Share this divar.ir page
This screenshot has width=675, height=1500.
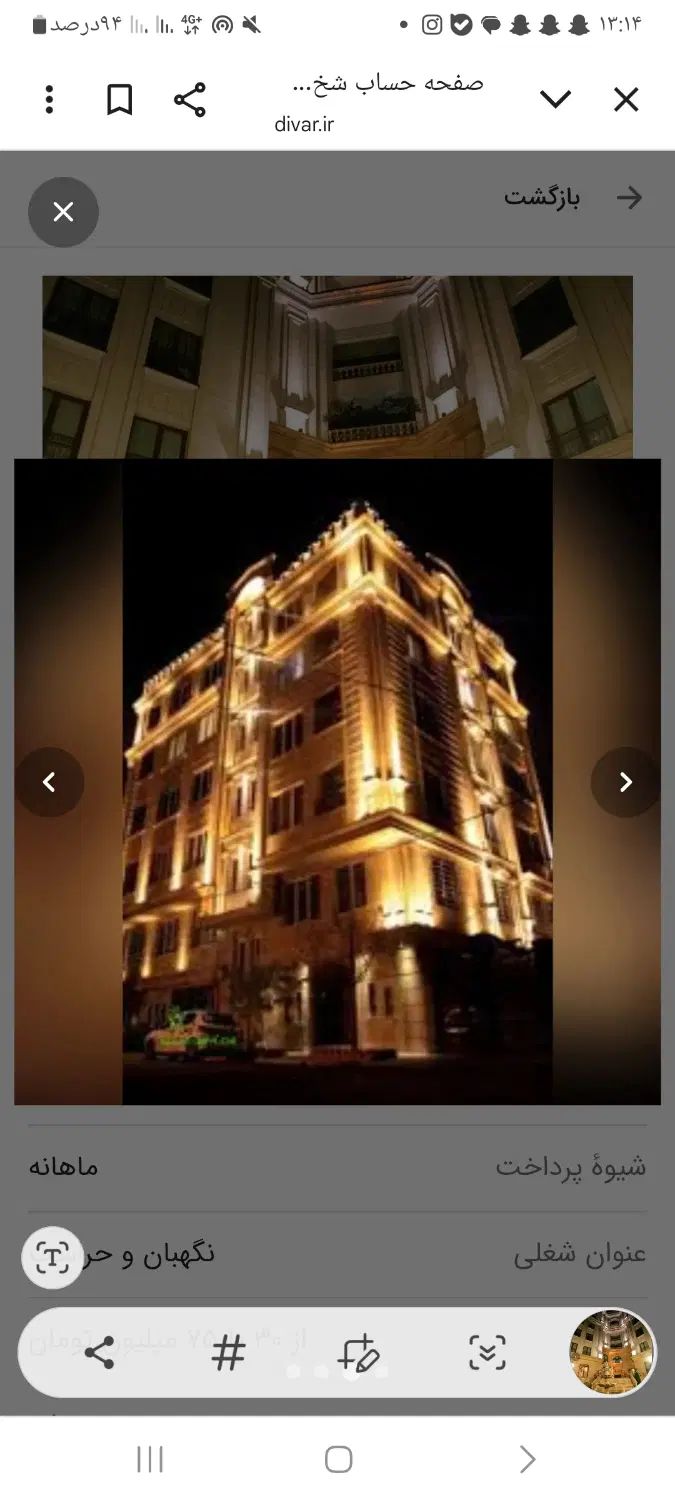(190, 99)
